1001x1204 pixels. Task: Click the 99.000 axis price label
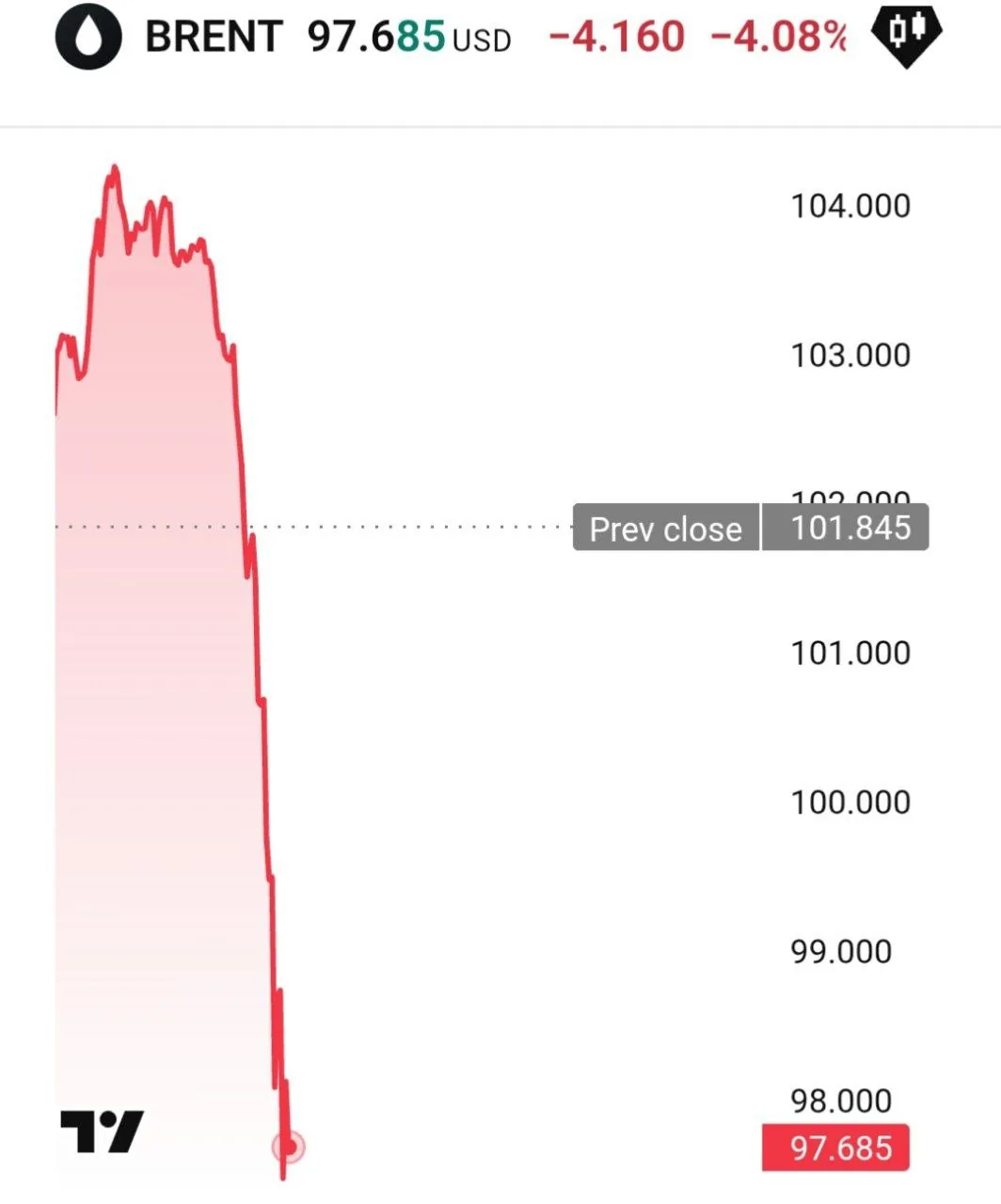(x=843, y=951)
